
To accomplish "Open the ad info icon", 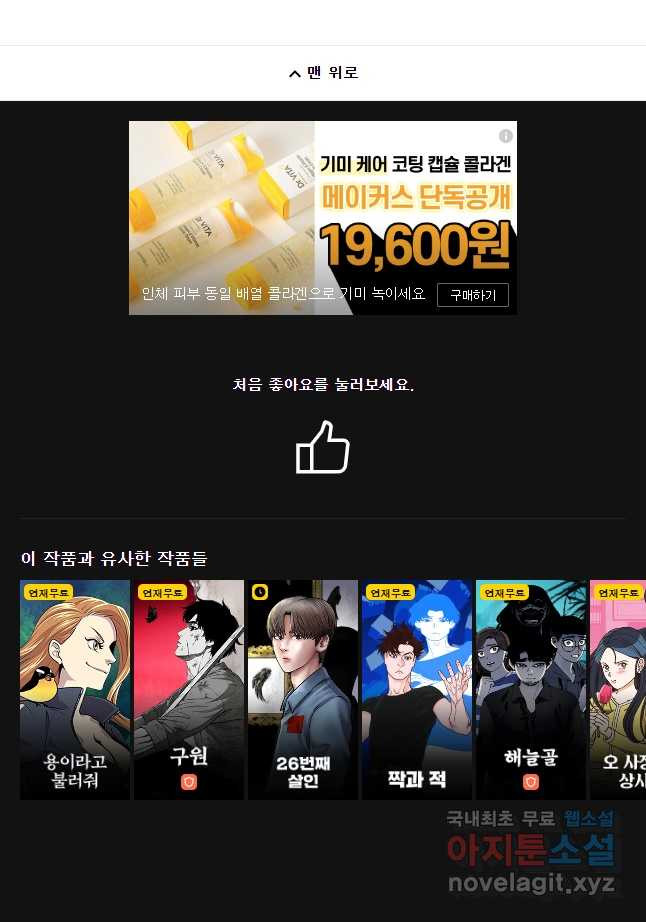I will point(506,136).
